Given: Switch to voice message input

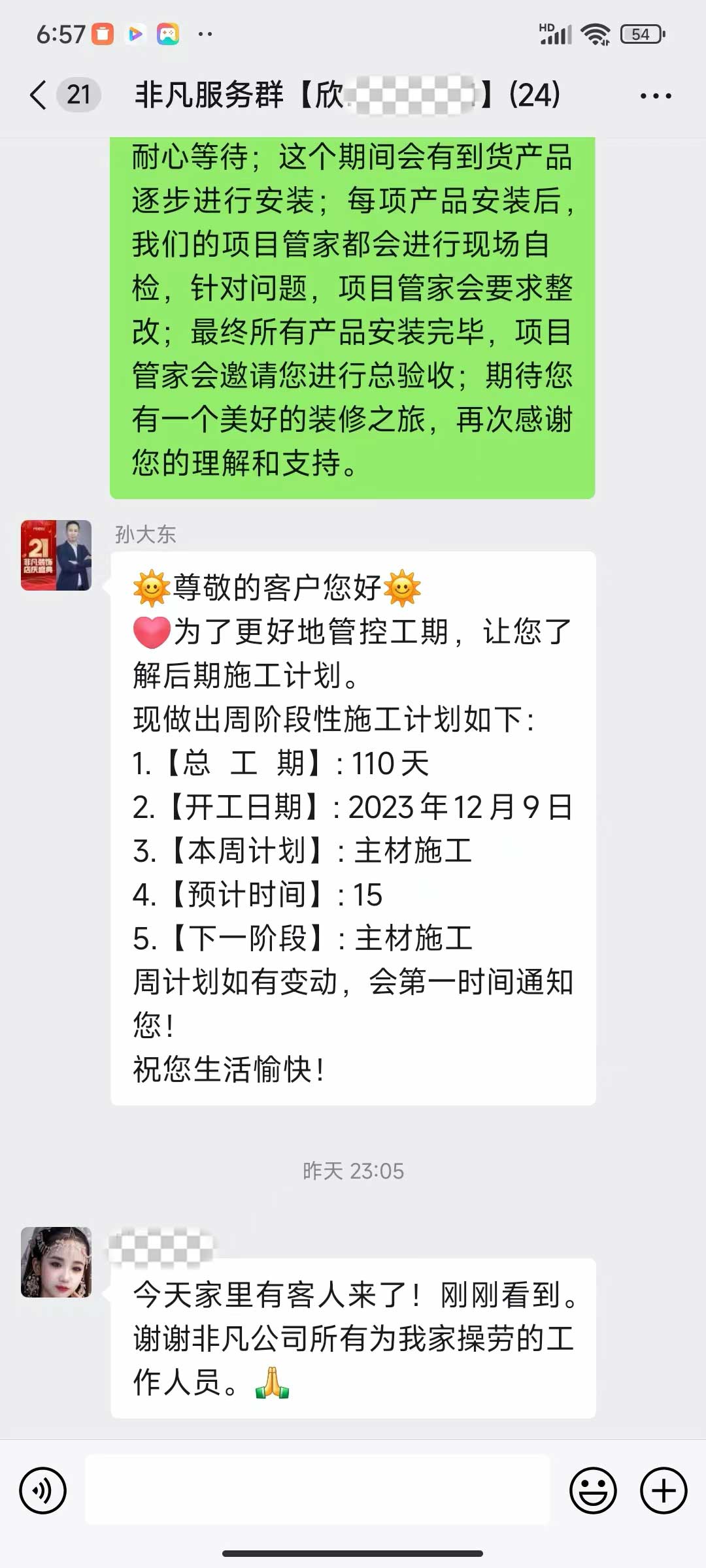Looking at the screenshot, I should coord(43,1491).
